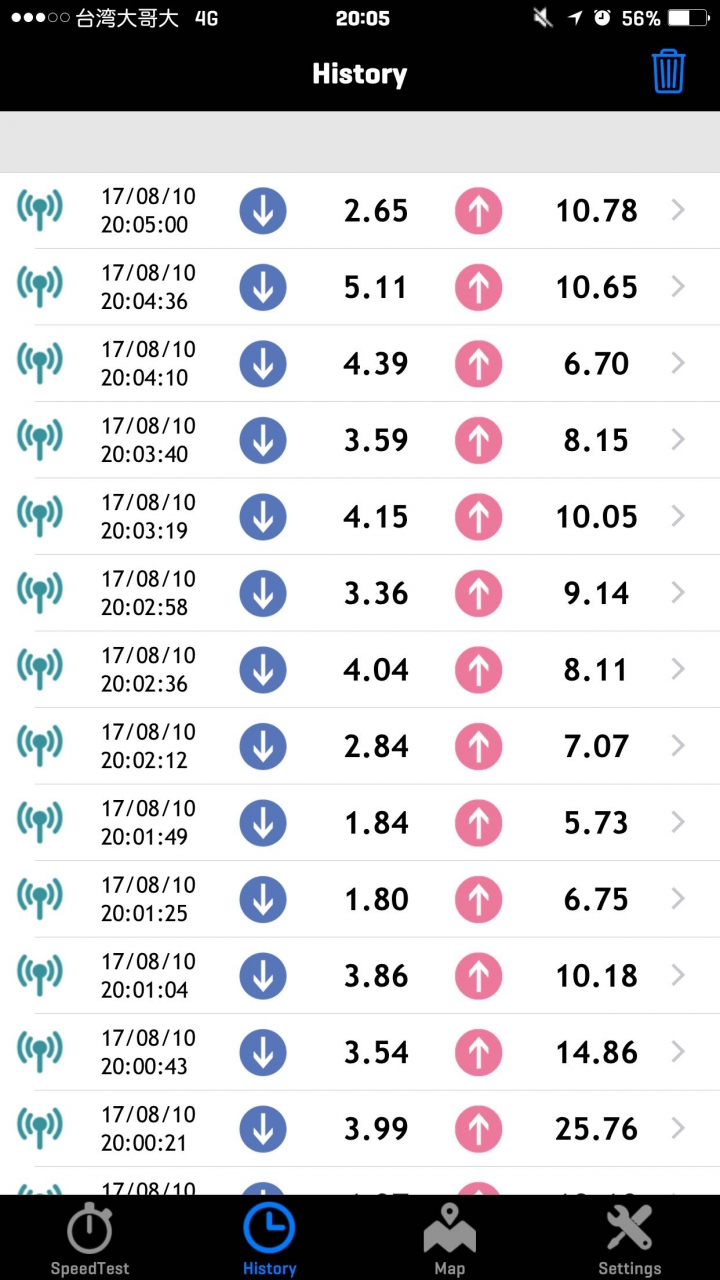Screen dimensions: 720x1280
Task: Show details for the 20:00:43 test
Action: point(360,1052)
